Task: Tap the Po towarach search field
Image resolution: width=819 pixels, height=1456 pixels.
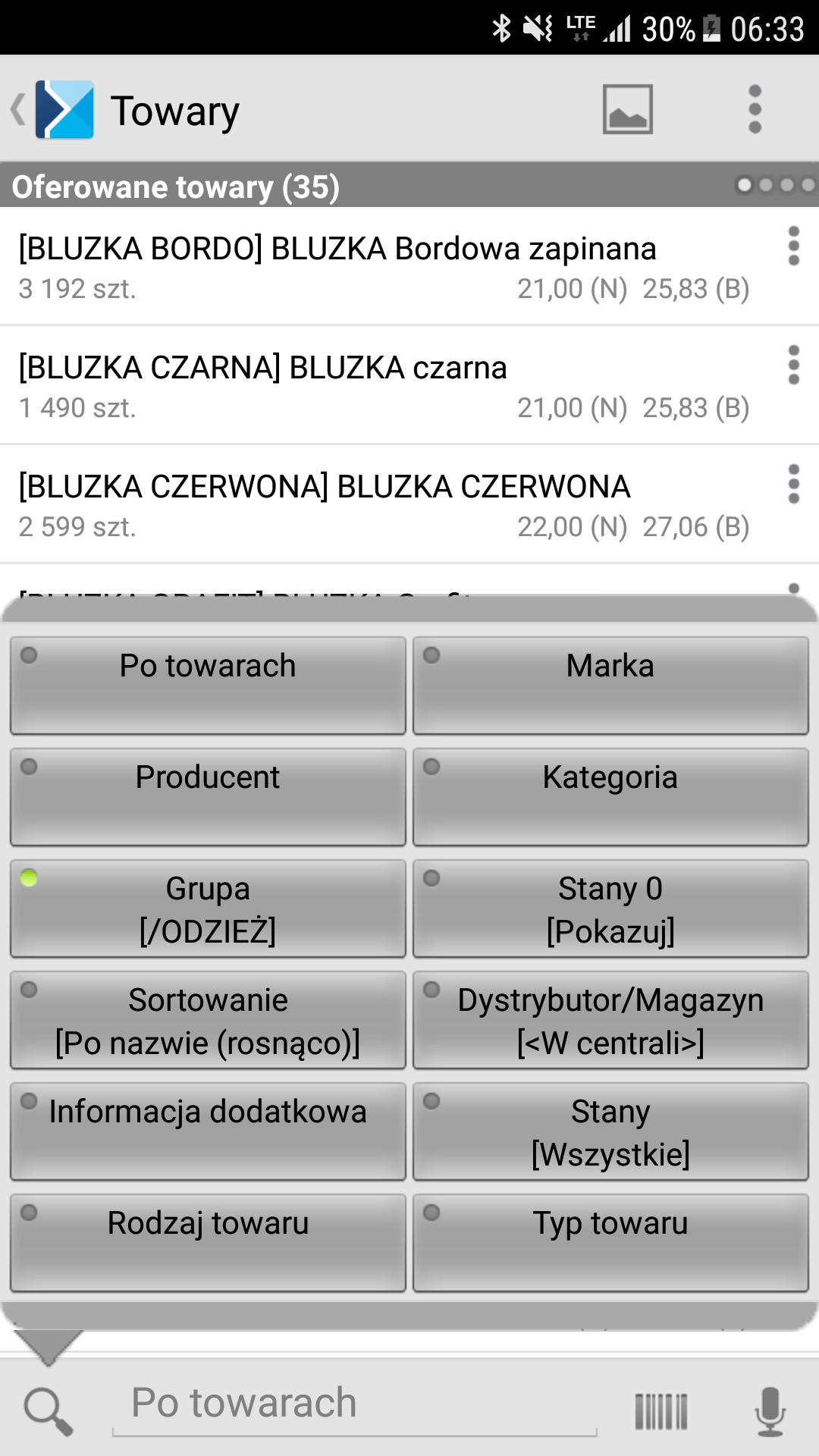Action: point(355,1404)
